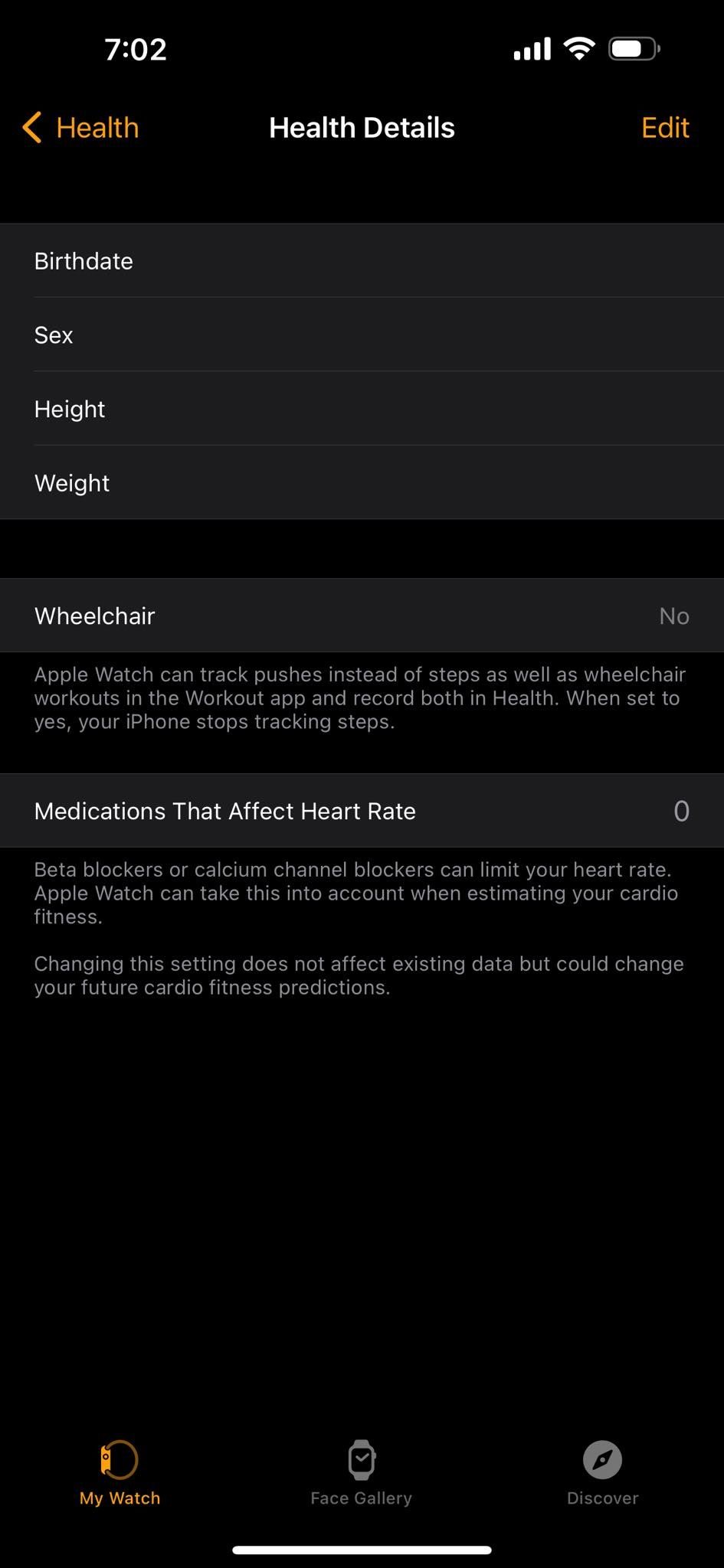Tap the back chevron next to Health
This screenshot has height=1568, width=724.
pyautogui.click(x=31, y=127)
